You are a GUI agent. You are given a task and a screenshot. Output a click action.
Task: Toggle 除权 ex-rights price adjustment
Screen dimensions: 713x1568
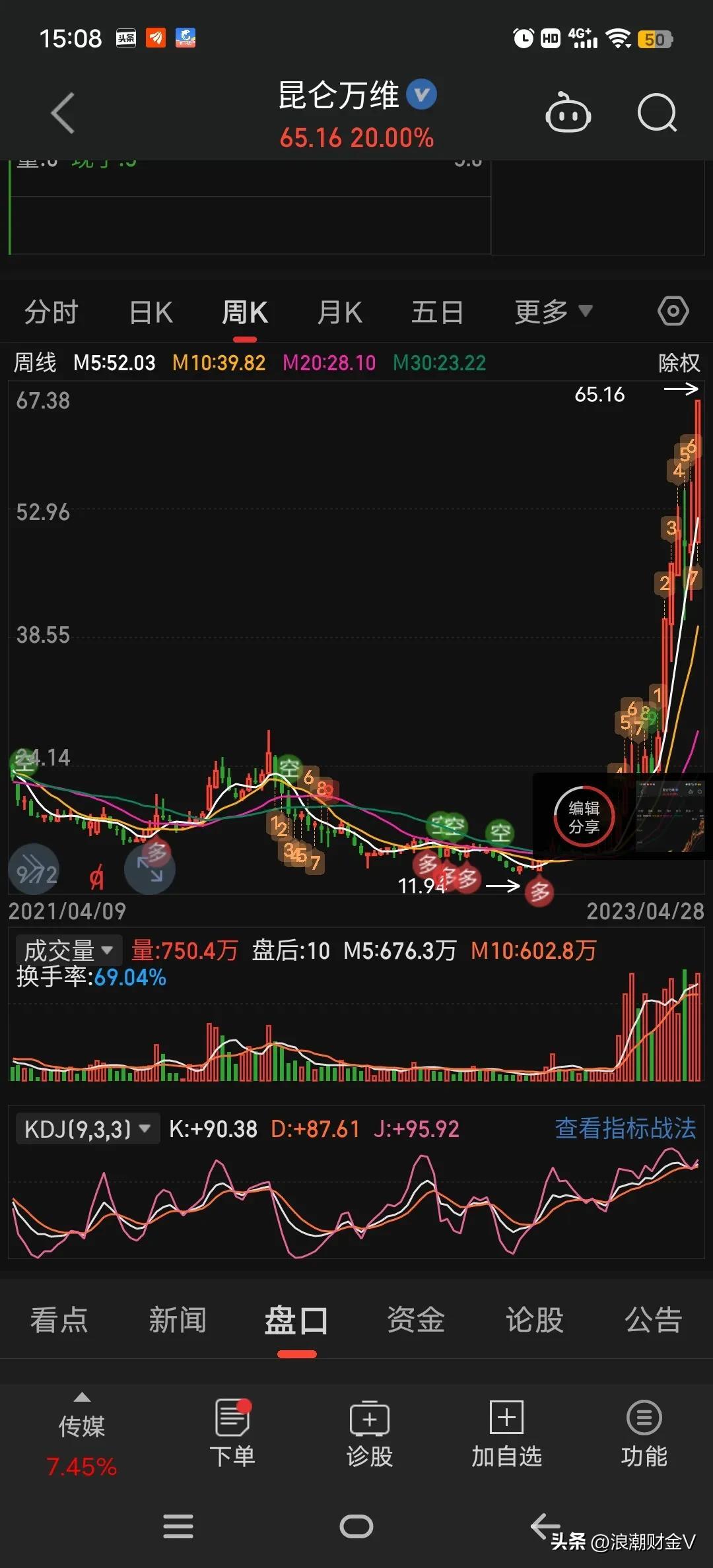coord(679,363)
